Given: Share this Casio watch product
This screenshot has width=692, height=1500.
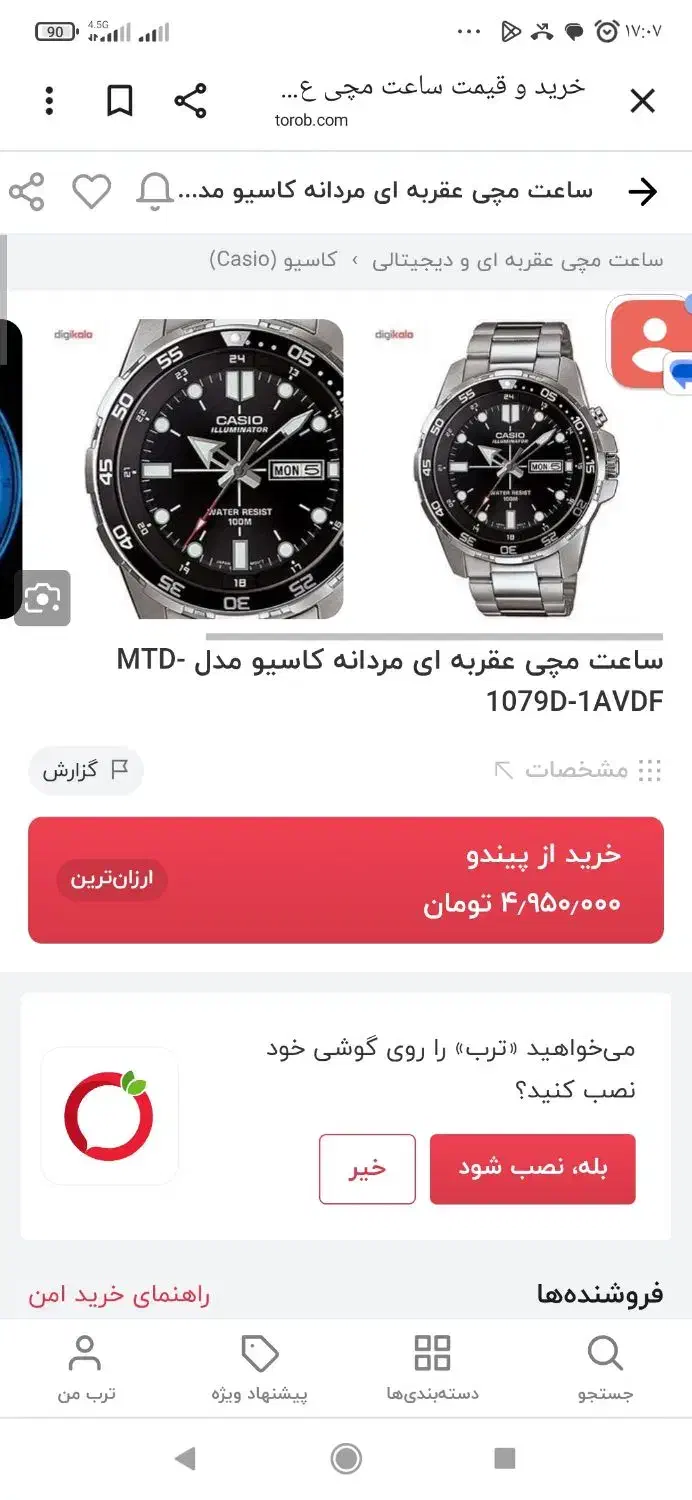Looking at the screenshot, I should click(27, 191).
